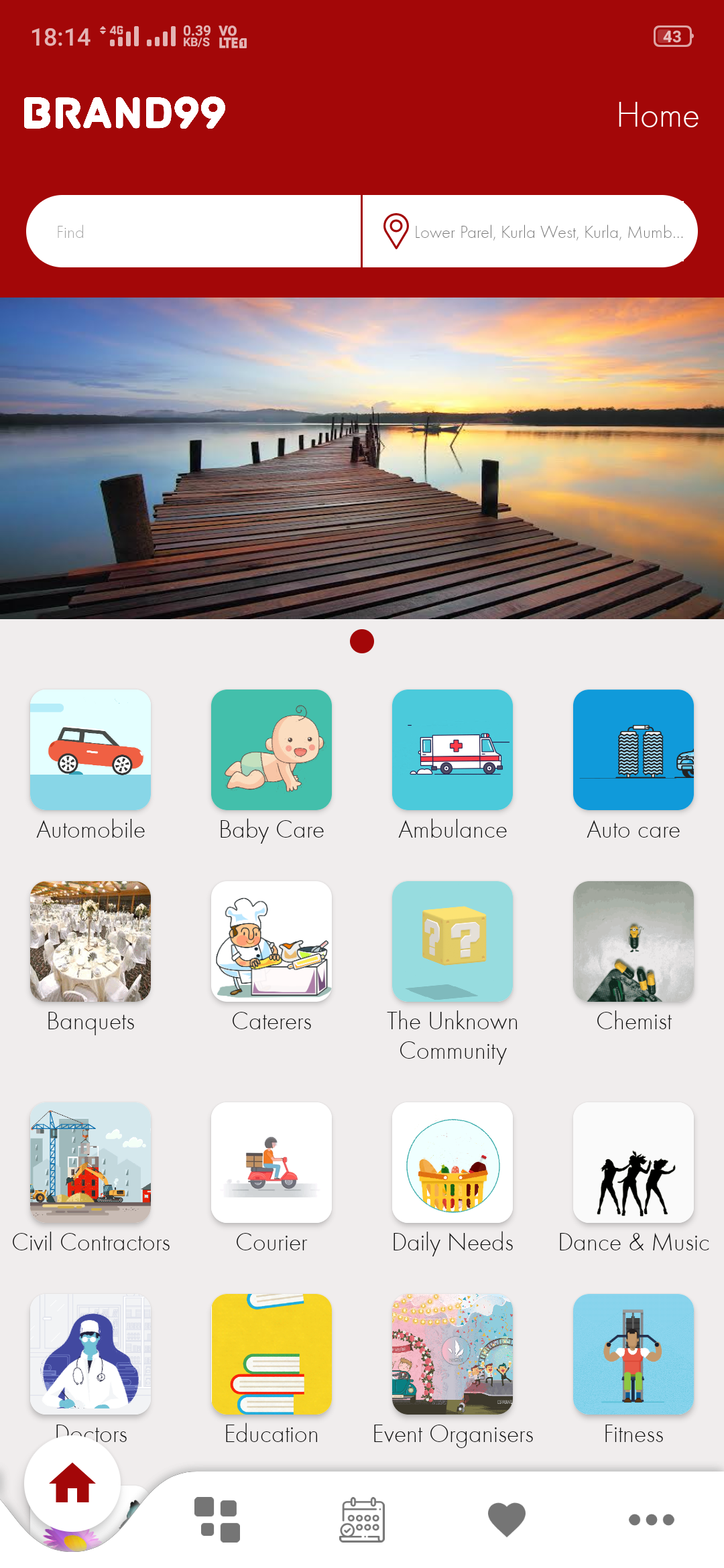Tap the Find search field

pos(193,232)
